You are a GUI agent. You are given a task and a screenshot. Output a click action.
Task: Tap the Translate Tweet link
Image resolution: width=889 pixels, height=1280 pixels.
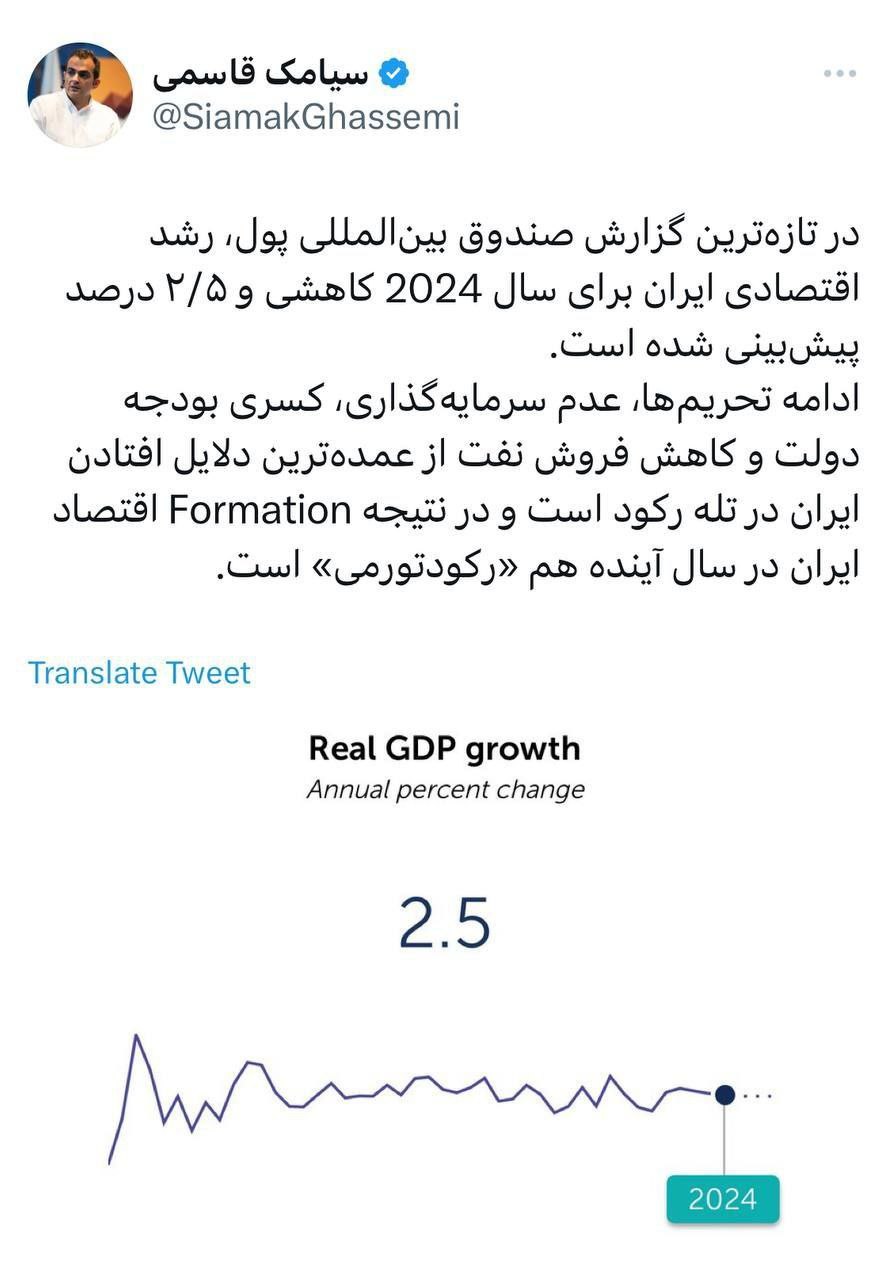(139, 673)
